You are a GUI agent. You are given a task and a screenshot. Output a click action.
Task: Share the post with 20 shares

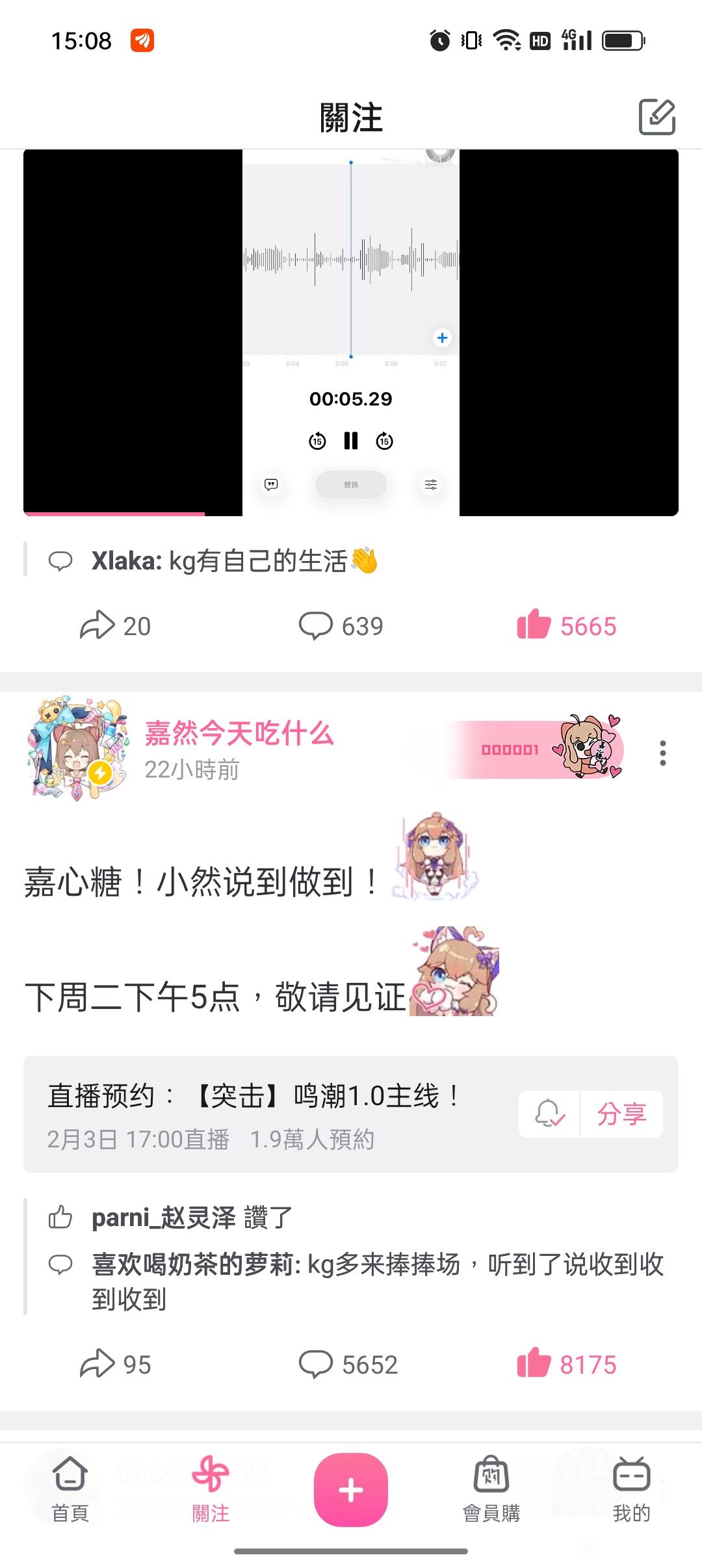click(115, 626)
